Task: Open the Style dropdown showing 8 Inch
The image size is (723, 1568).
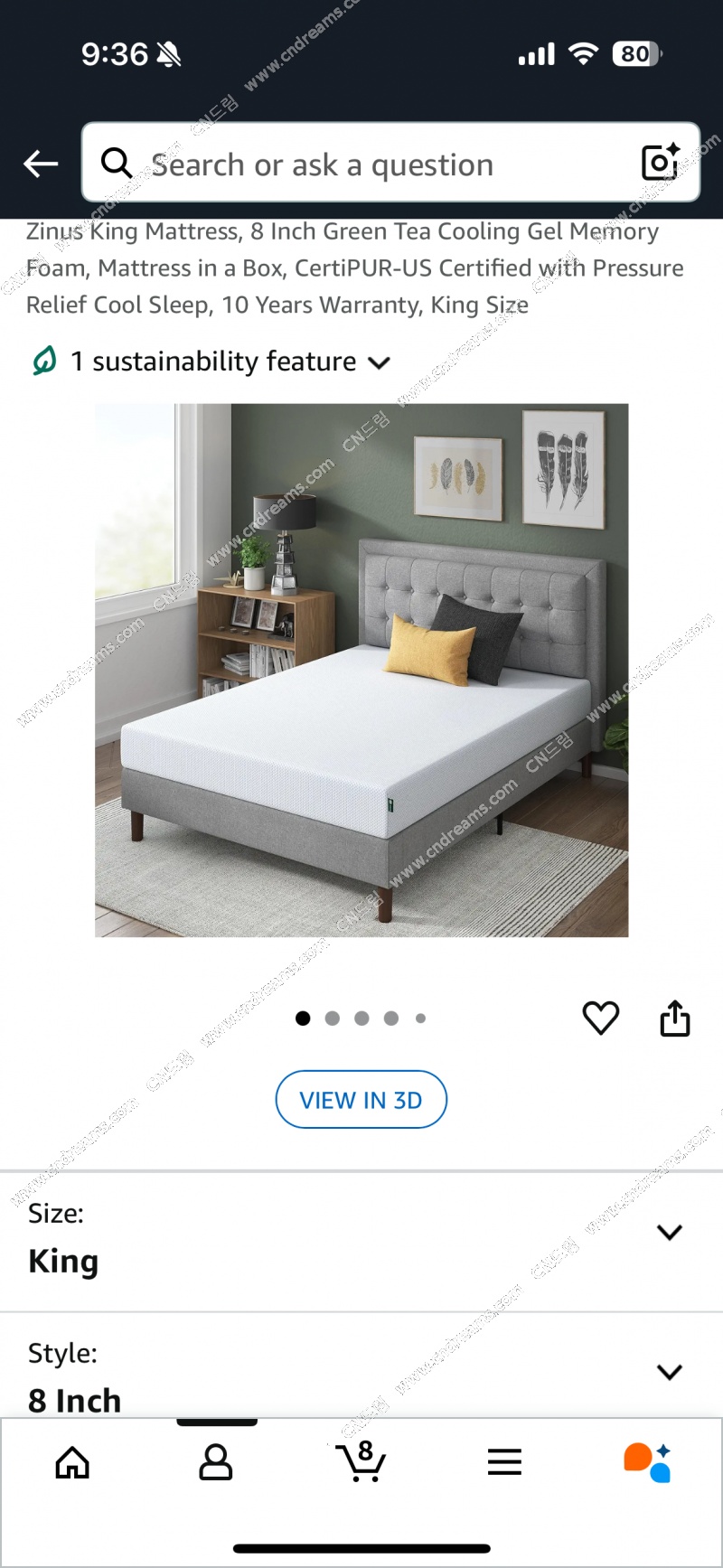Action: pyautogui.click(x=361, y=1374)
